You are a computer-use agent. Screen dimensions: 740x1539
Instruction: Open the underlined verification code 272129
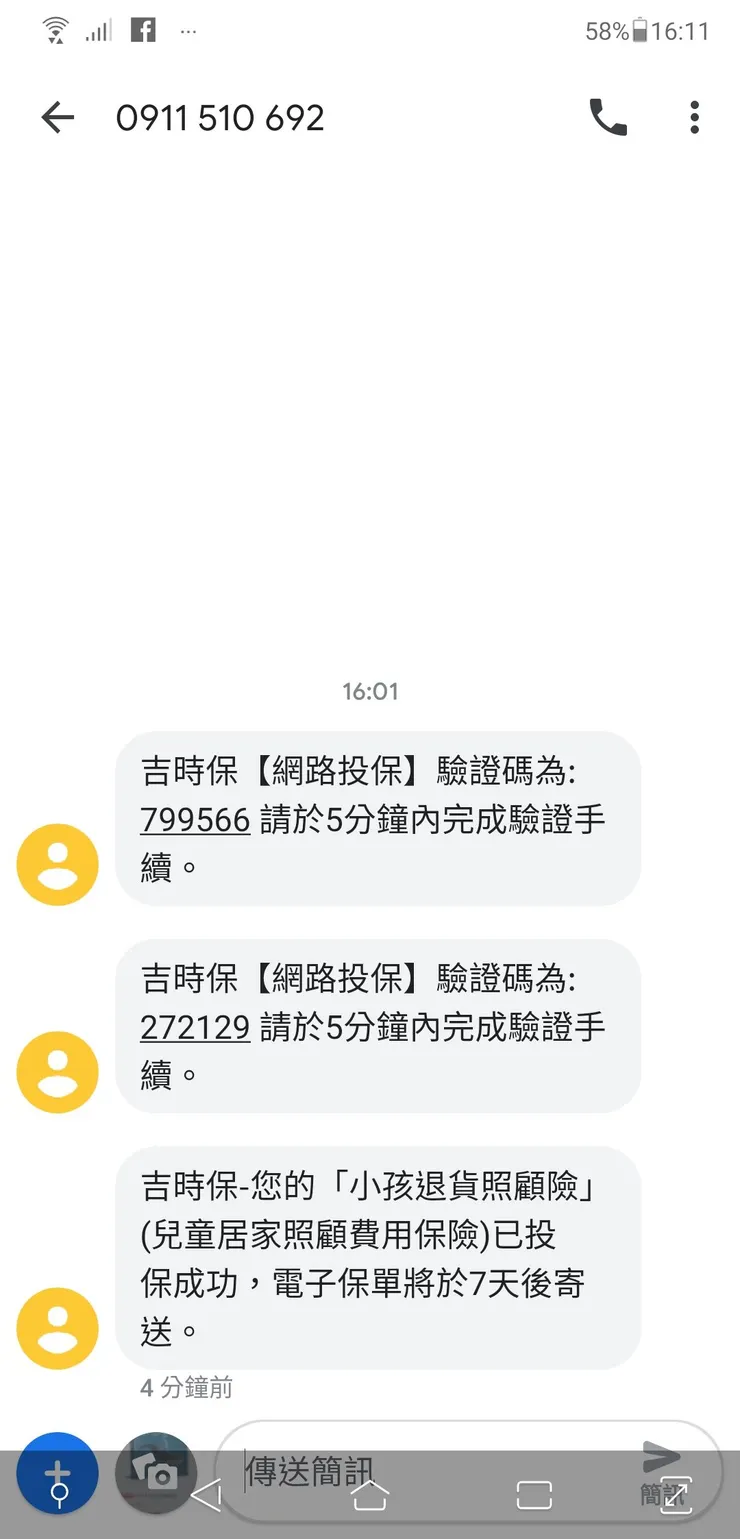click(194, 1028)
